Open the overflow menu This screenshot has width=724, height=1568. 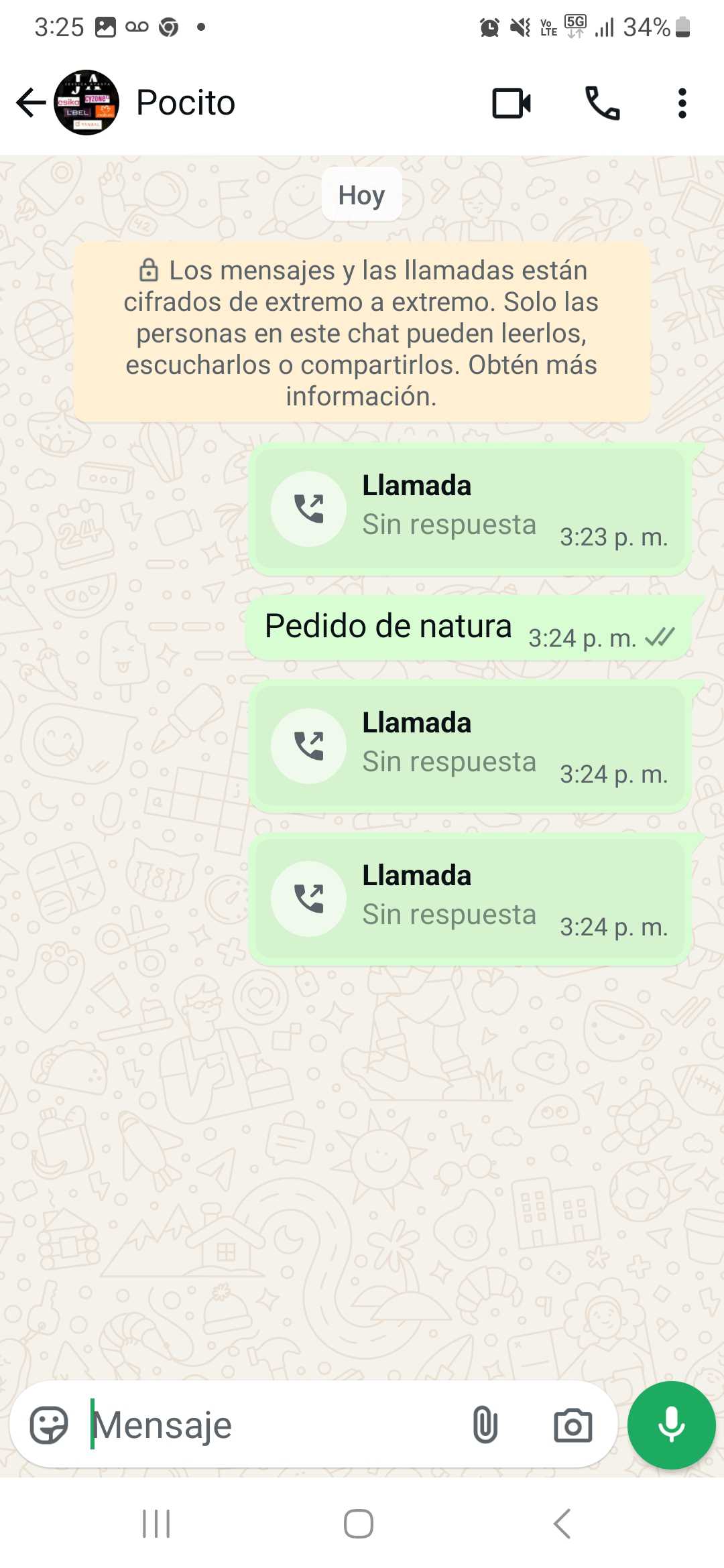[x=682, y=103]
